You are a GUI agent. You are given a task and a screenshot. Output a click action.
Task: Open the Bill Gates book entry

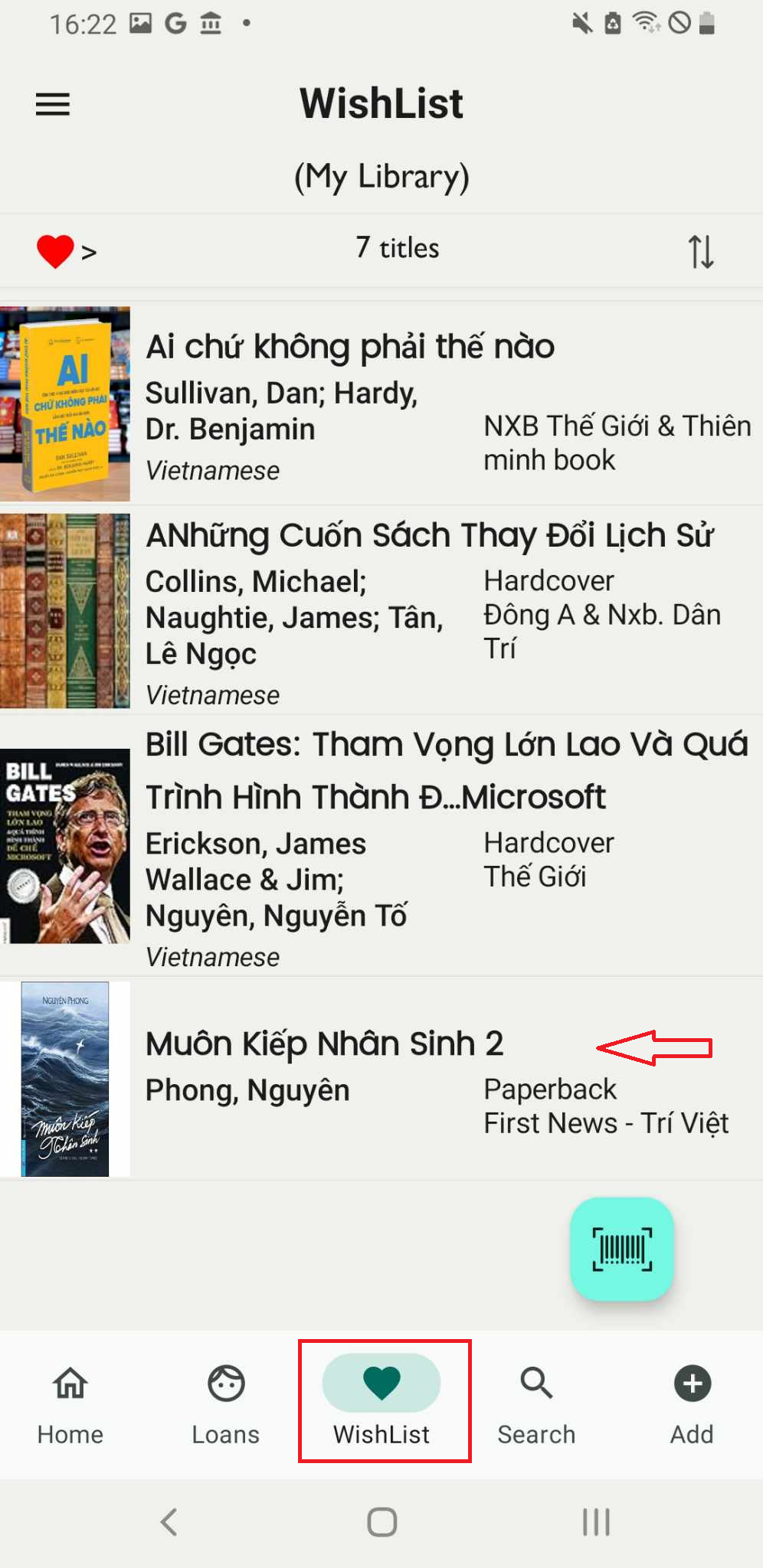[x=381, y=846]
